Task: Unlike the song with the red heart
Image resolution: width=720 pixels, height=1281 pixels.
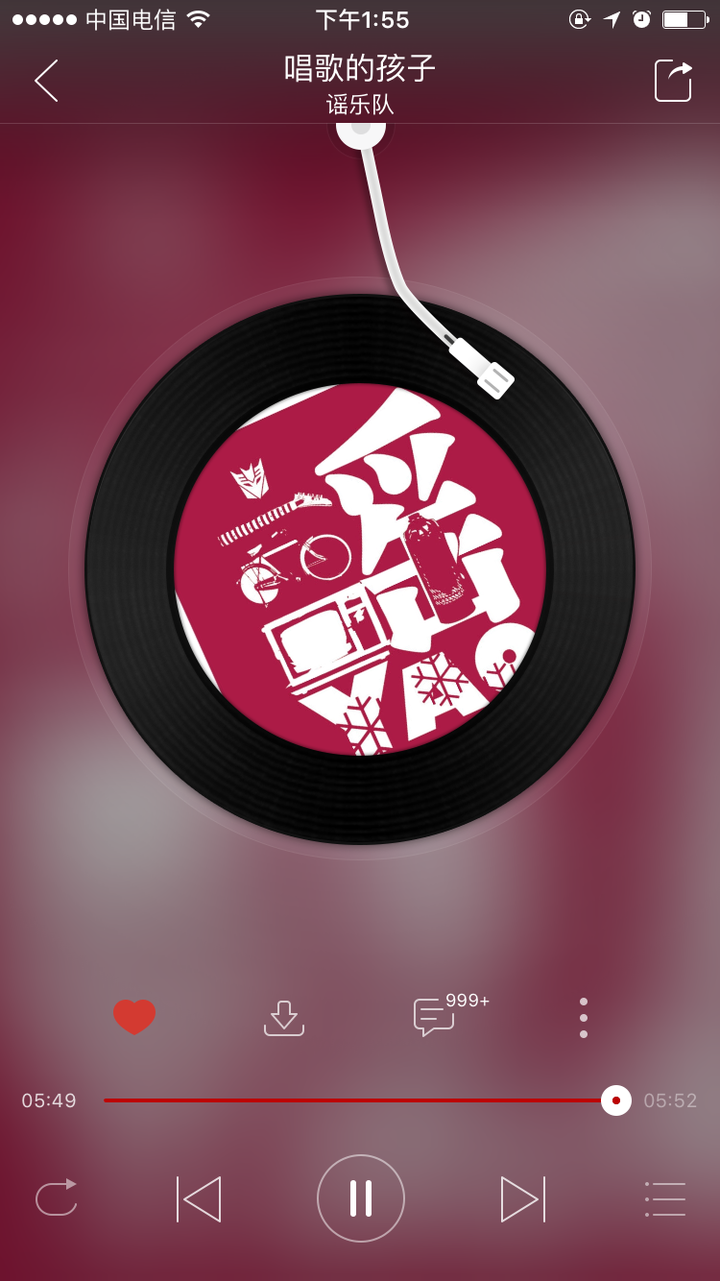Action: (134, 1017)
